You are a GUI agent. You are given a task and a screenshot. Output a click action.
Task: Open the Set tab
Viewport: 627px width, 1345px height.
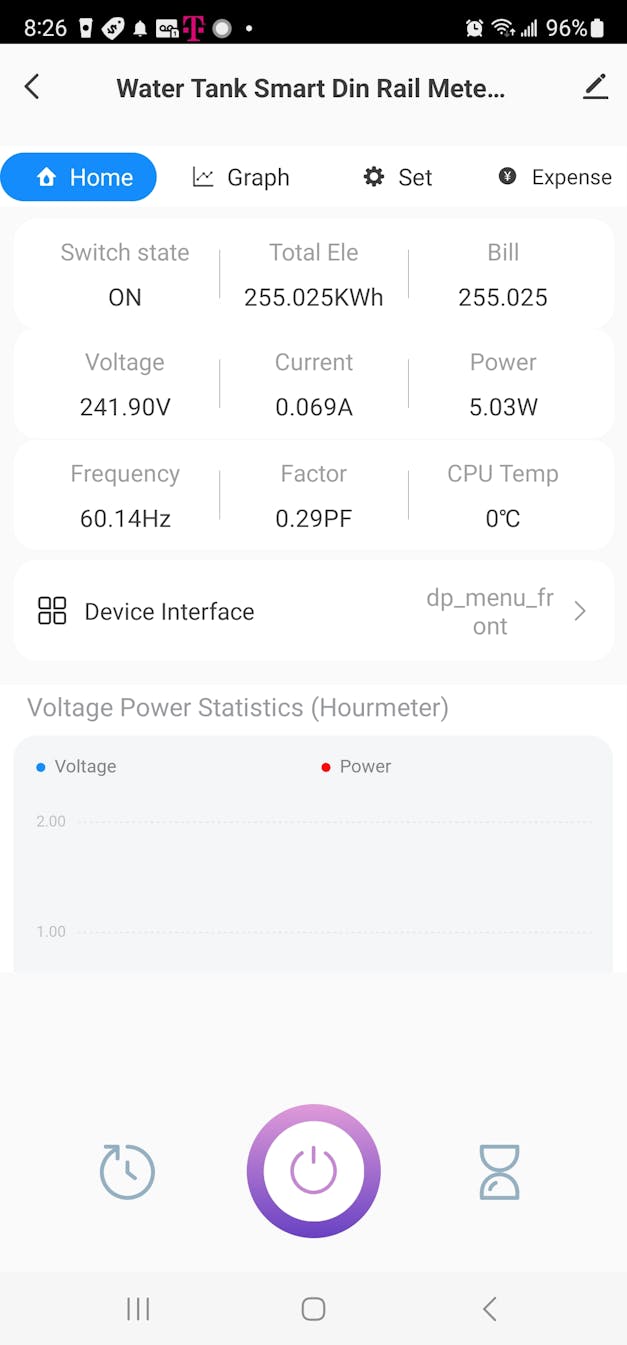pyautogui.click(x=398, y=177)
